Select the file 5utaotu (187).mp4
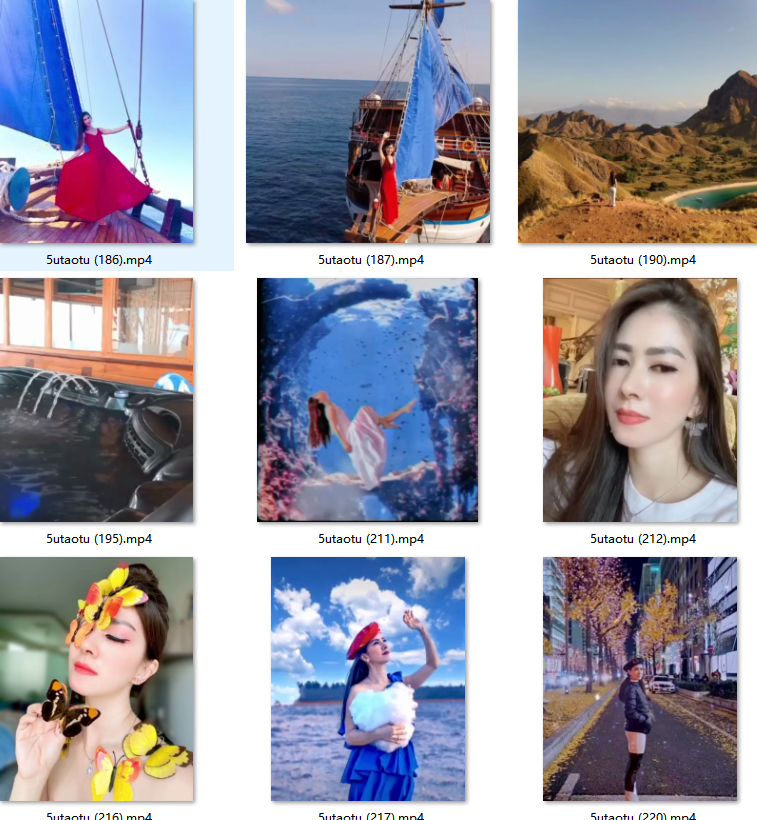The image size is (757, 820). pyautogui.click(x=368, y=120)
